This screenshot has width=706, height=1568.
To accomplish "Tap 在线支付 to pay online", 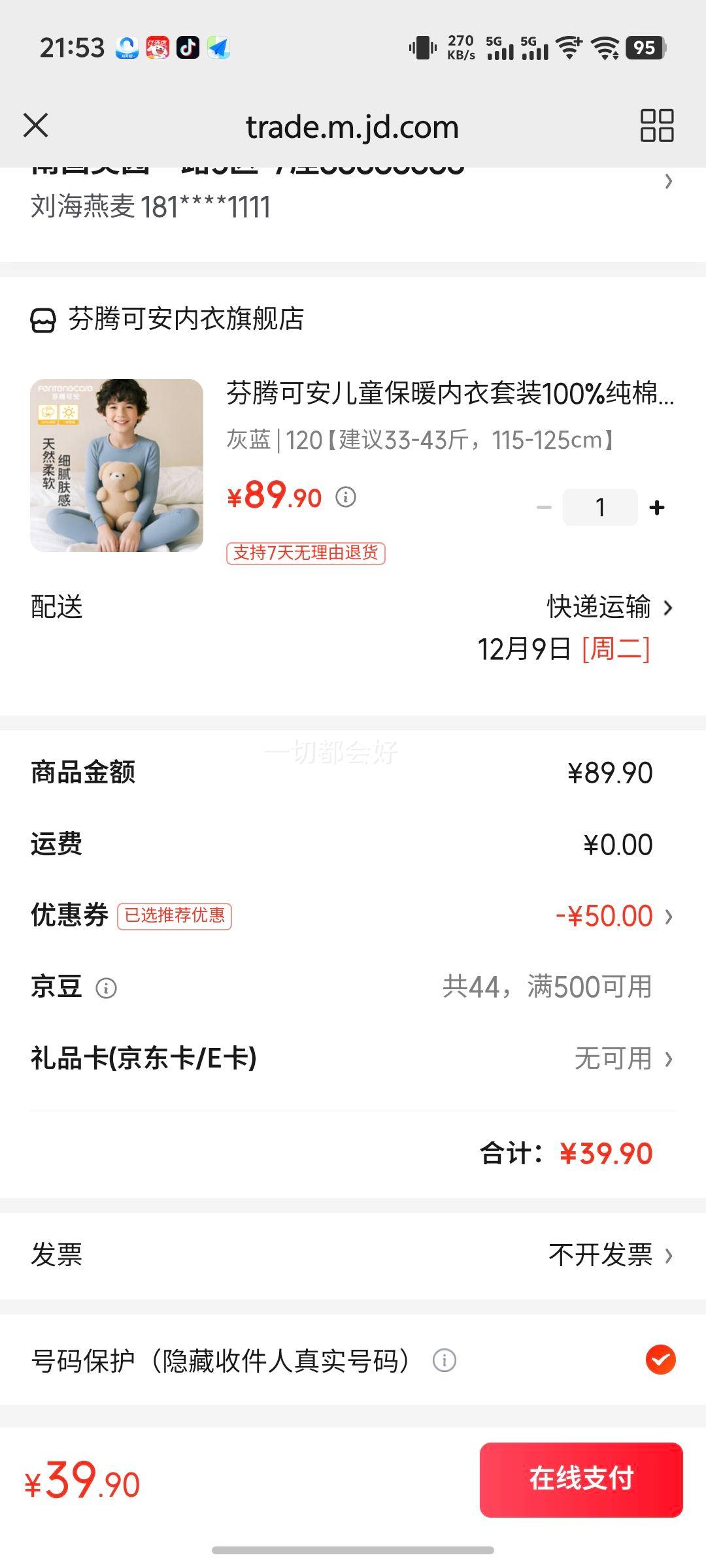I will click(581, 1479).
